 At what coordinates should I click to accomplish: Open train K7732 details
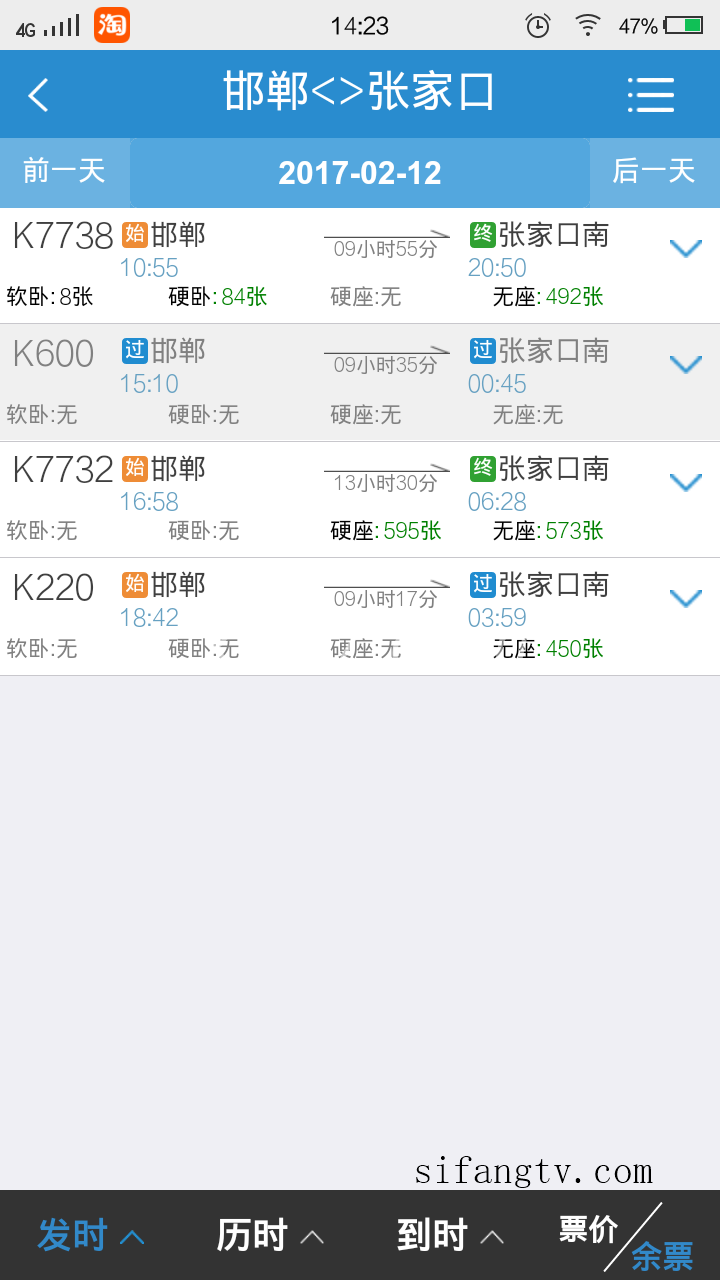(360, 499)
